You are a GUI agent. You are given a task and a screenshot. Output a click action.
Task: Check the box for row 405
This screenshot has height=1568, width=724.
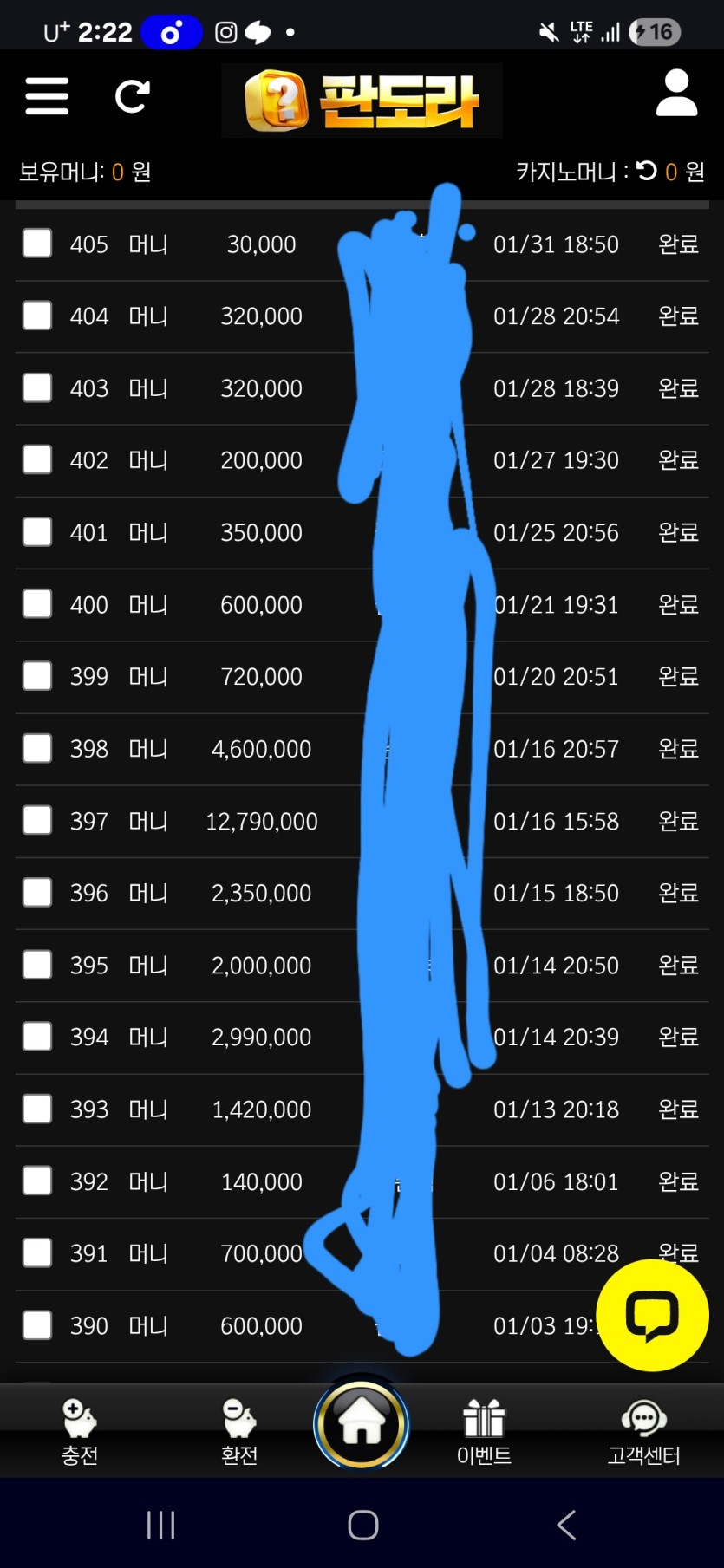click(x=37, y=244)
